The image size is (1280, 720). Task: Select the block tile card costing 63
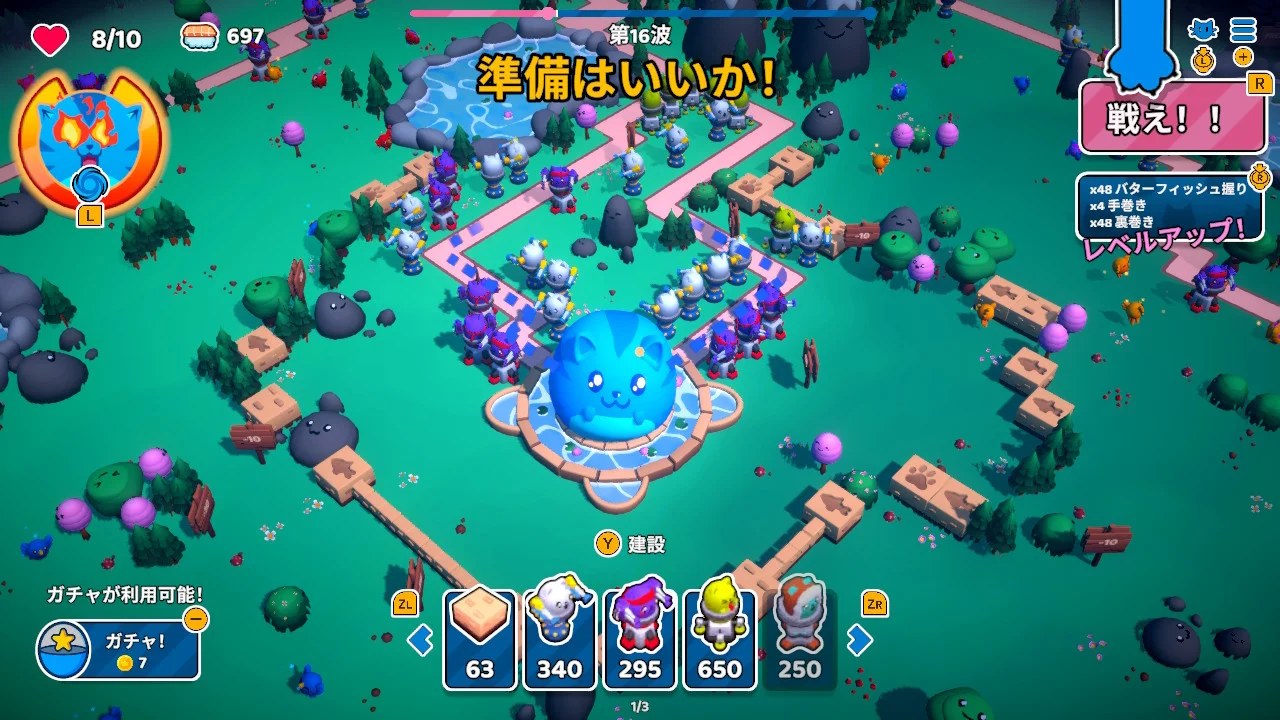click(480, 638)
